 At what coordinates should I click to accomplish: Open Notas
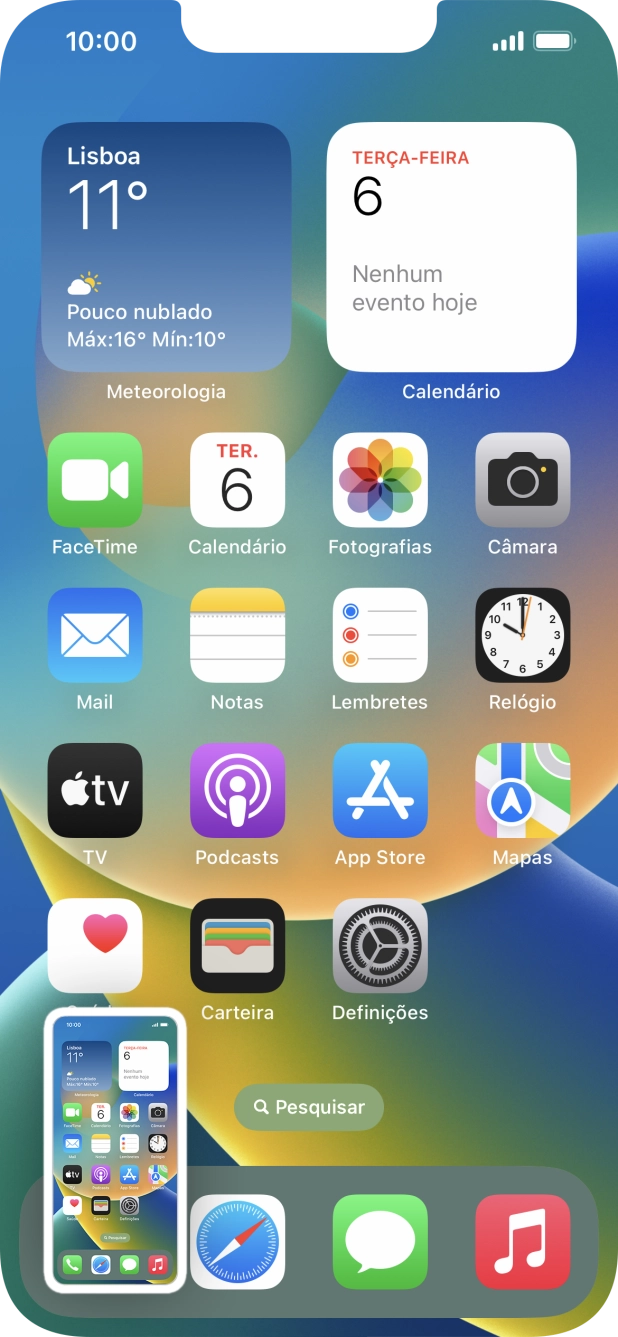[x=237, y=635]
